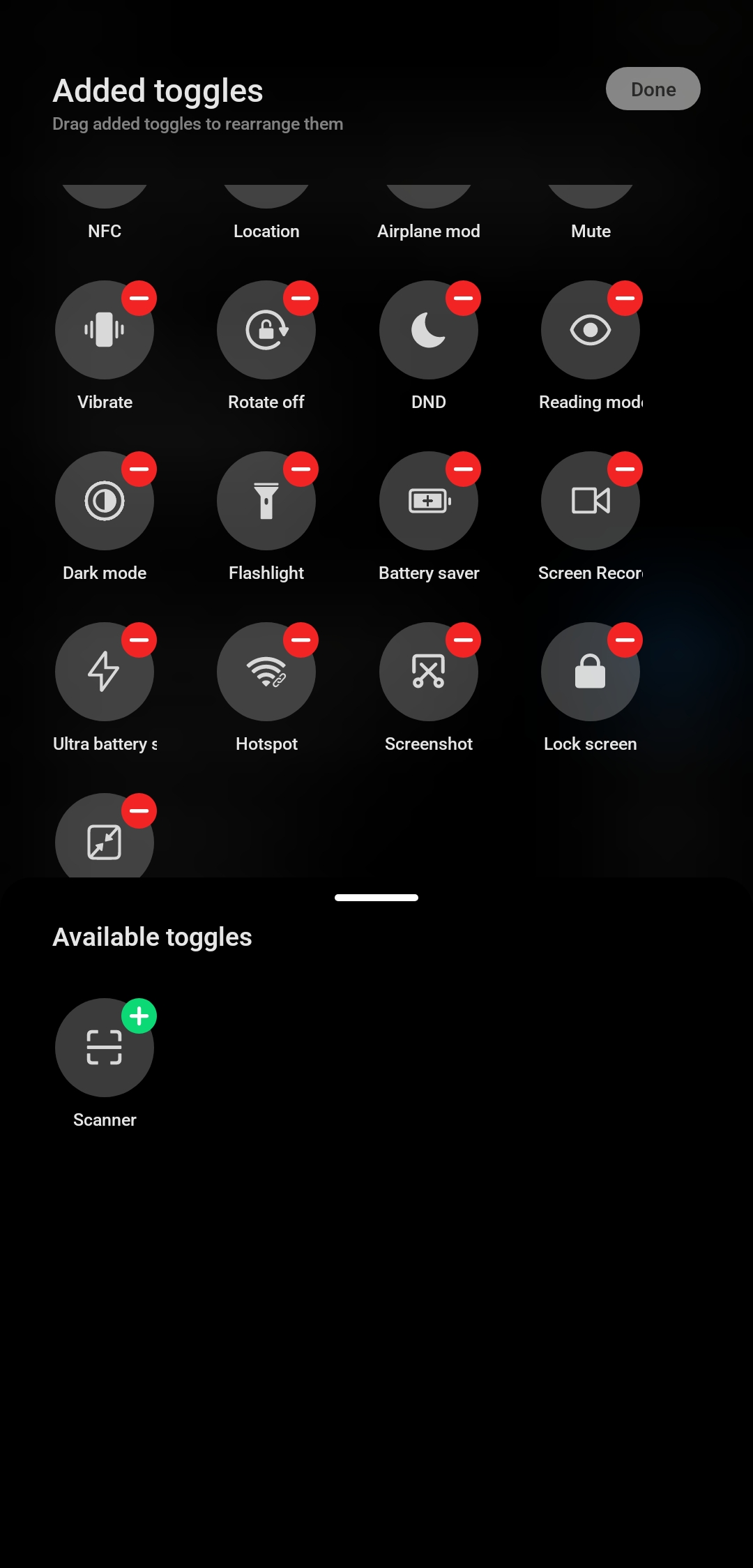Viewport: 753px width, 1568px height.
Task: Remove the Screenshot toggle
Action: (x=464, y=640)
